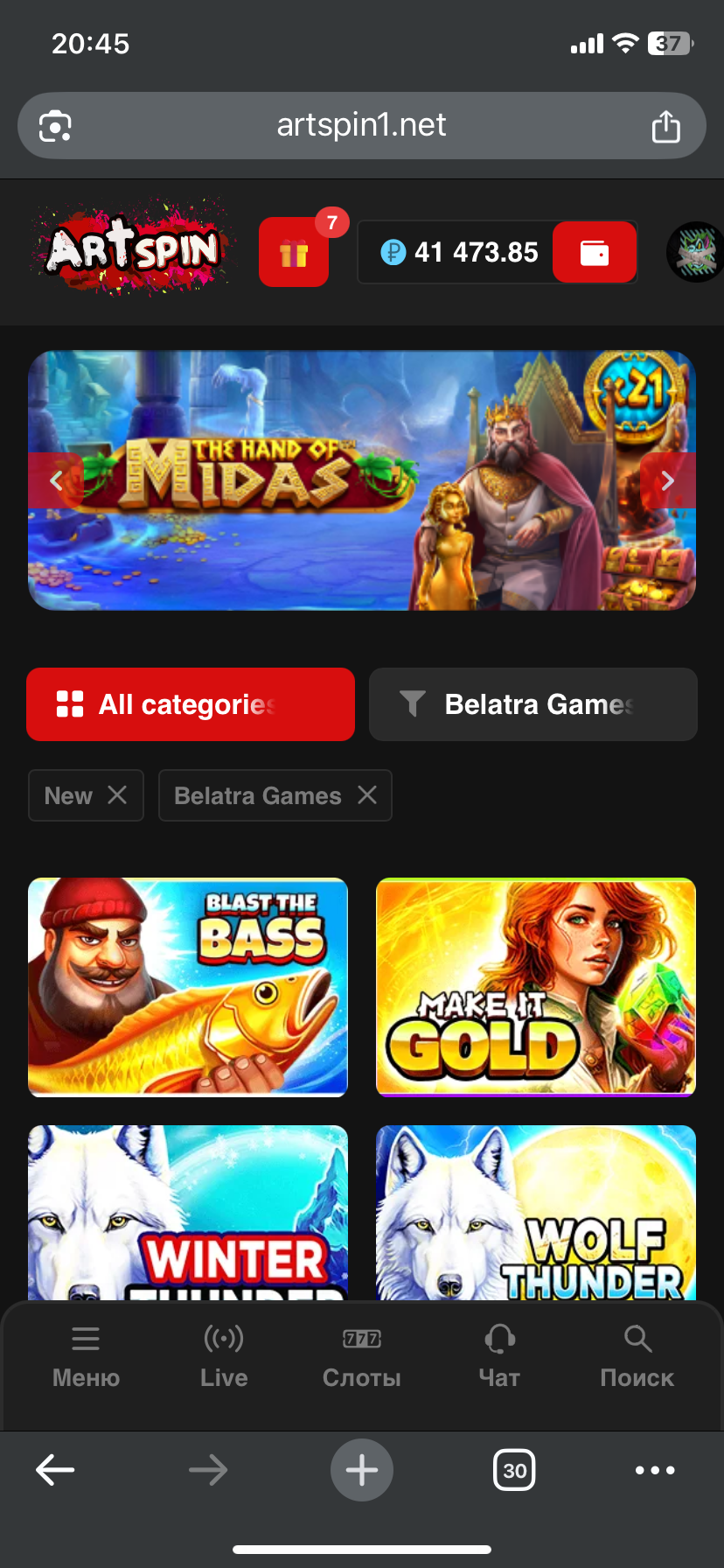The height and width of the screenshot is (1568, 724).
Task: Remove the Belatra Games filter chip
Action: (x=367, y=794)
